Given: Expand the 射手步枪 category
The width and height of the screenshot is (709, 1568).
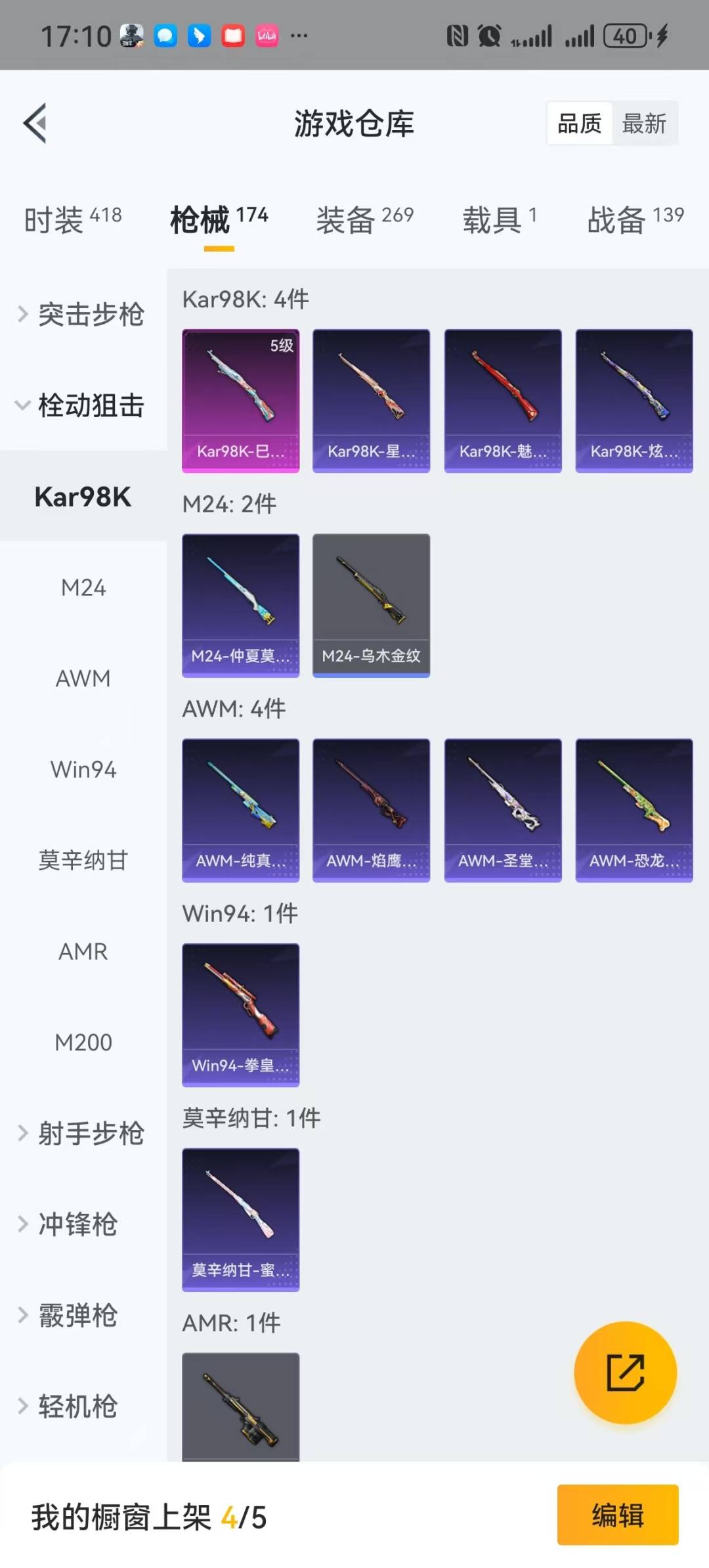Looking at the screenshot, I should 83,1133.
